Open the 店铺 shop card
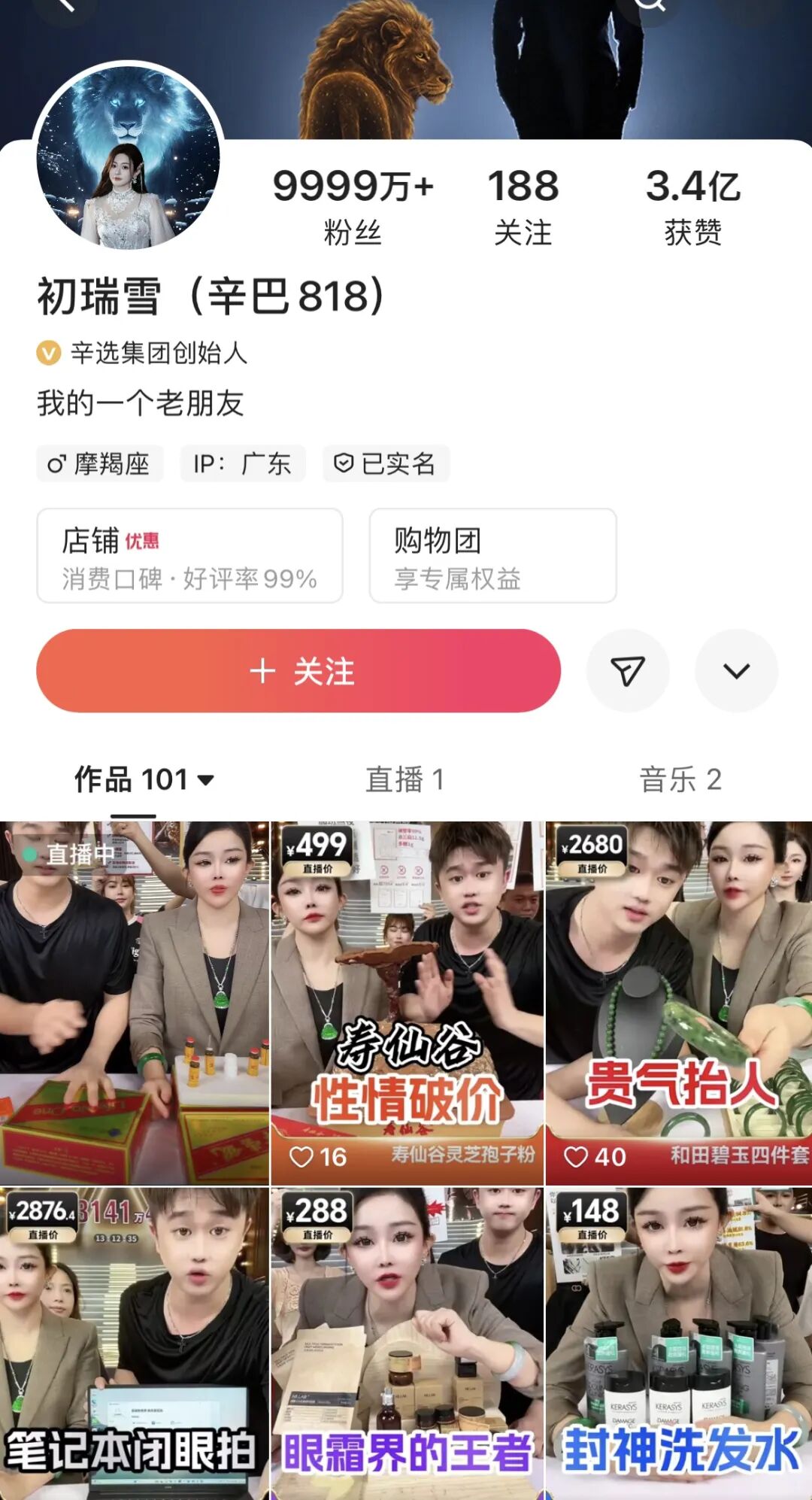 pyautogui.click(x=189, y=556)
